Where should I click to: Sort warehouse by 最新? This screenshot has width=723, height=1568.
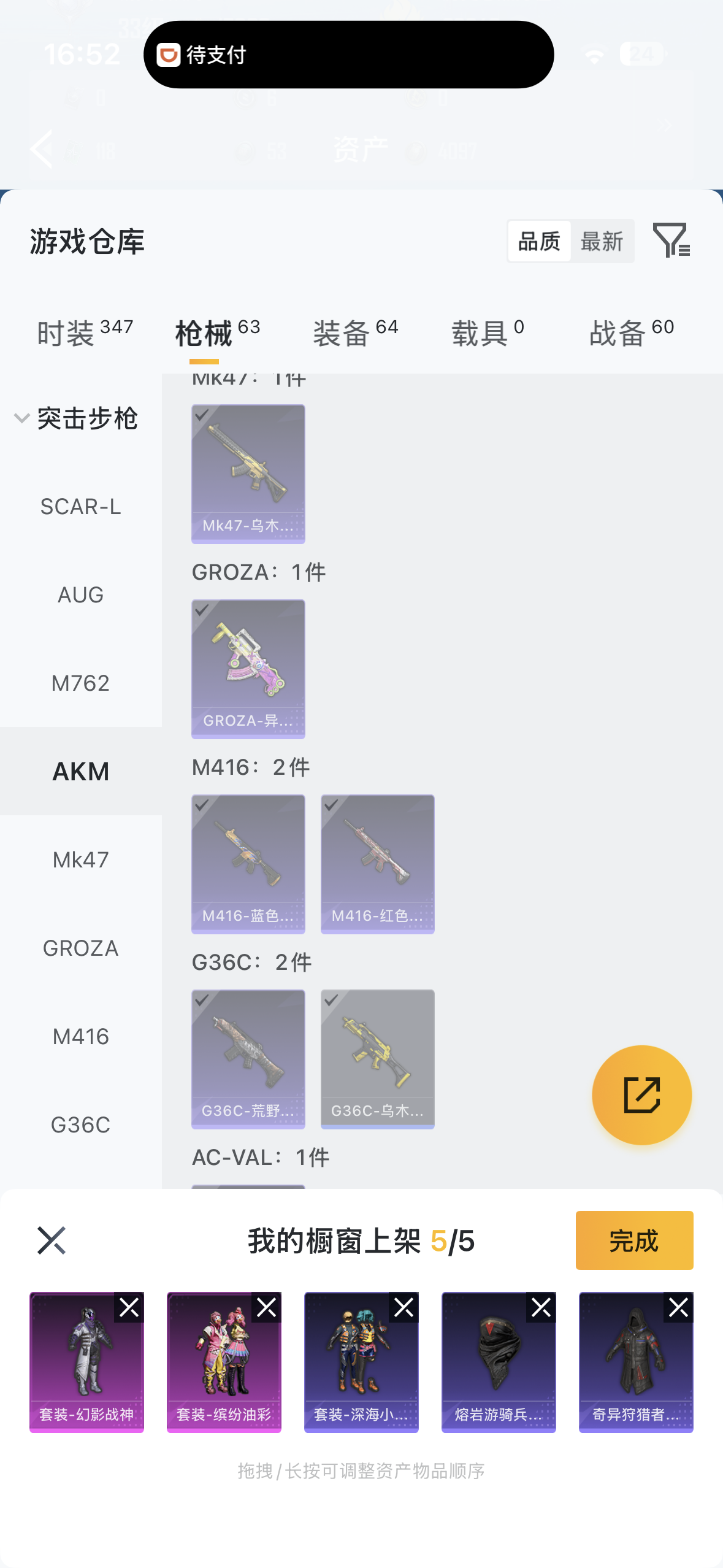602,242
